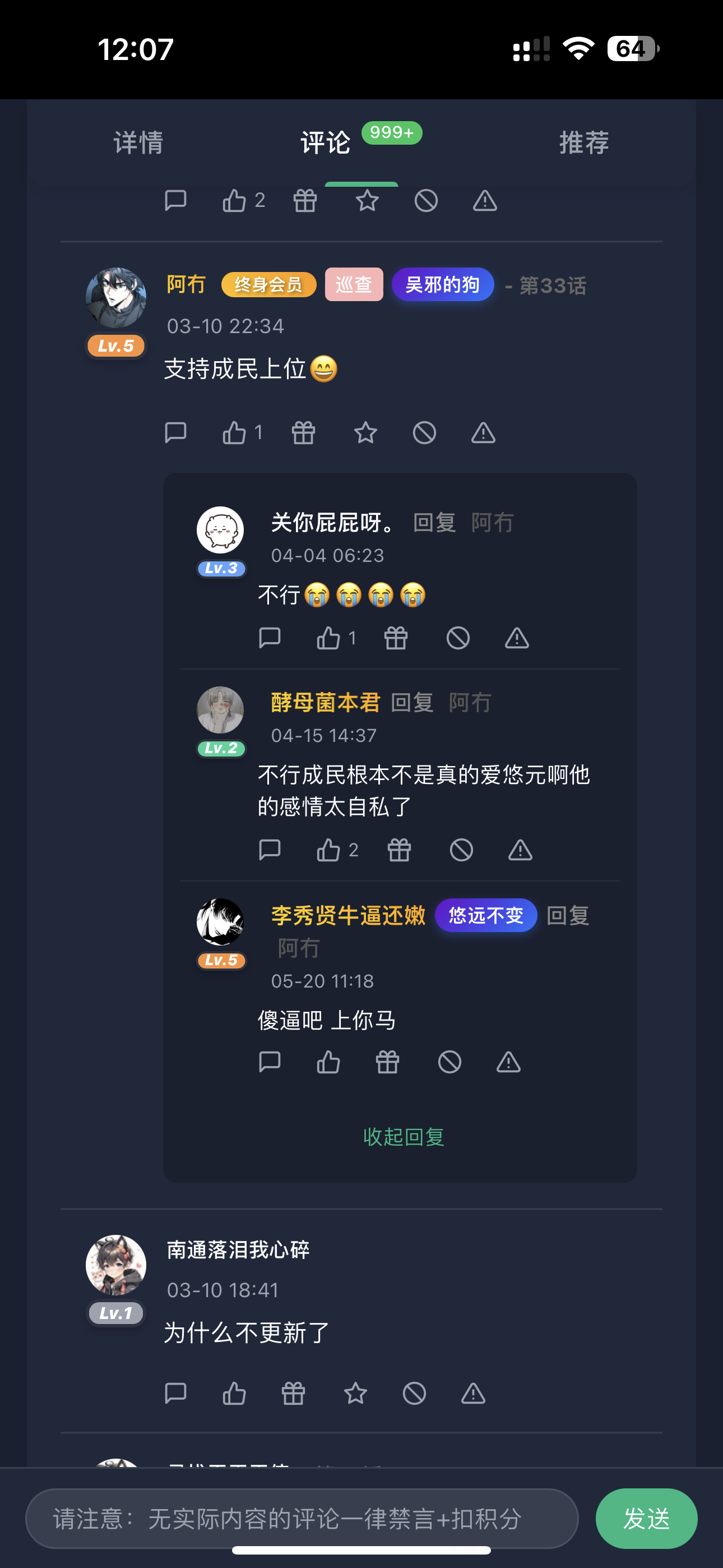Like 南通落泪我心碎's comment
The width and height of the screenshot is (723, 1568).
tap(234, 1393)
